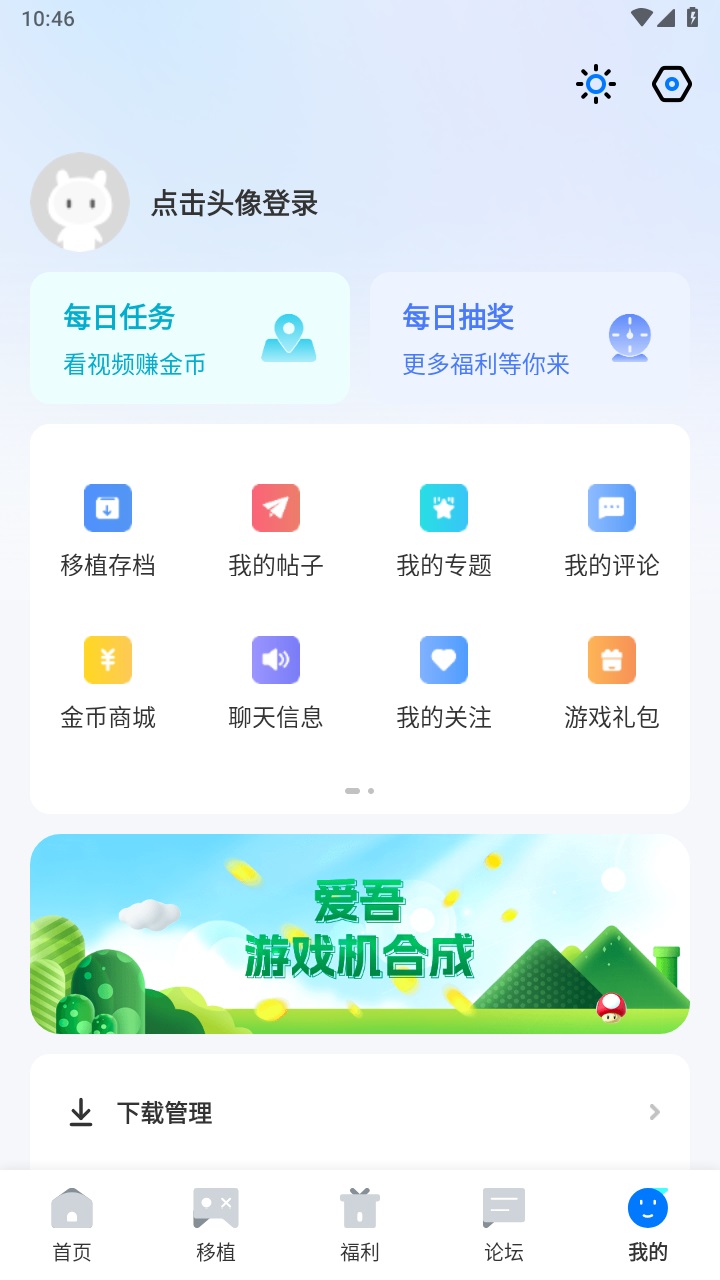
Task: View 我的关注
Action: tap(444, 682)
